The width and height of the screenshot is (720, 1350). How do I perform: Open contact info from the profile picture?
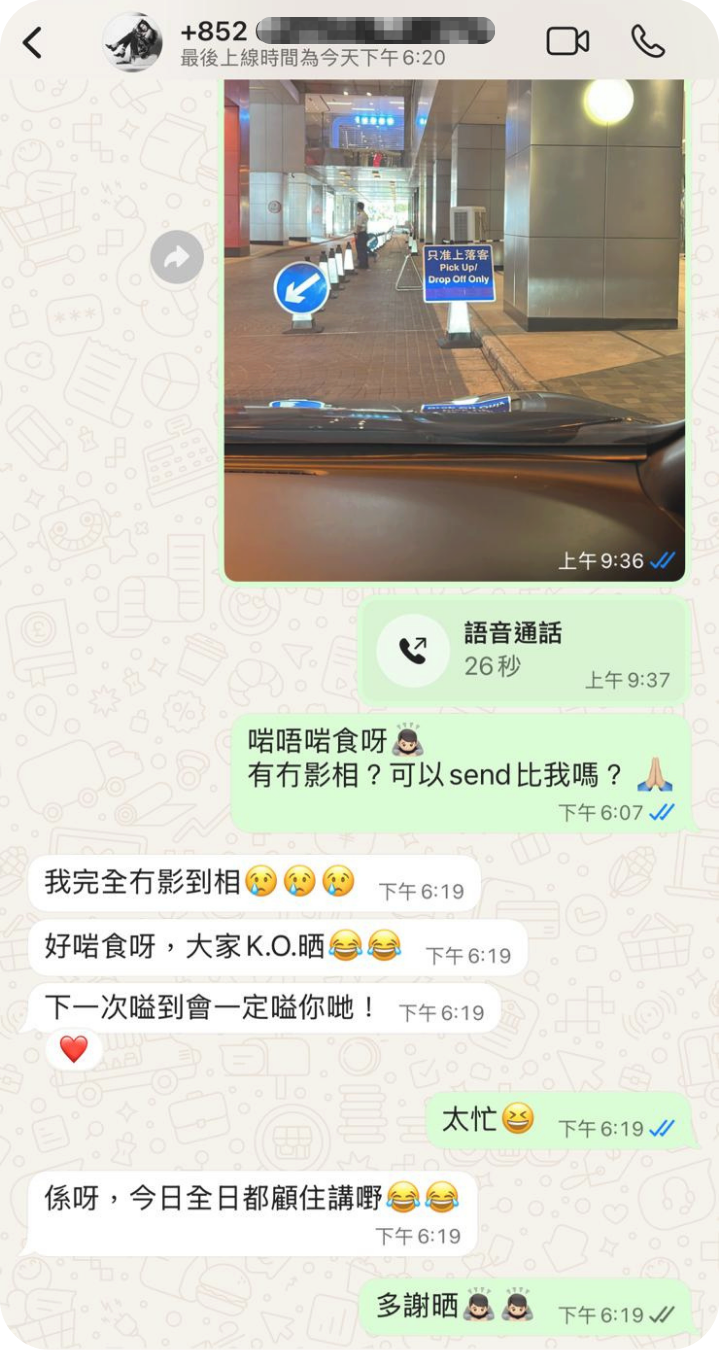tap(133, 42)
